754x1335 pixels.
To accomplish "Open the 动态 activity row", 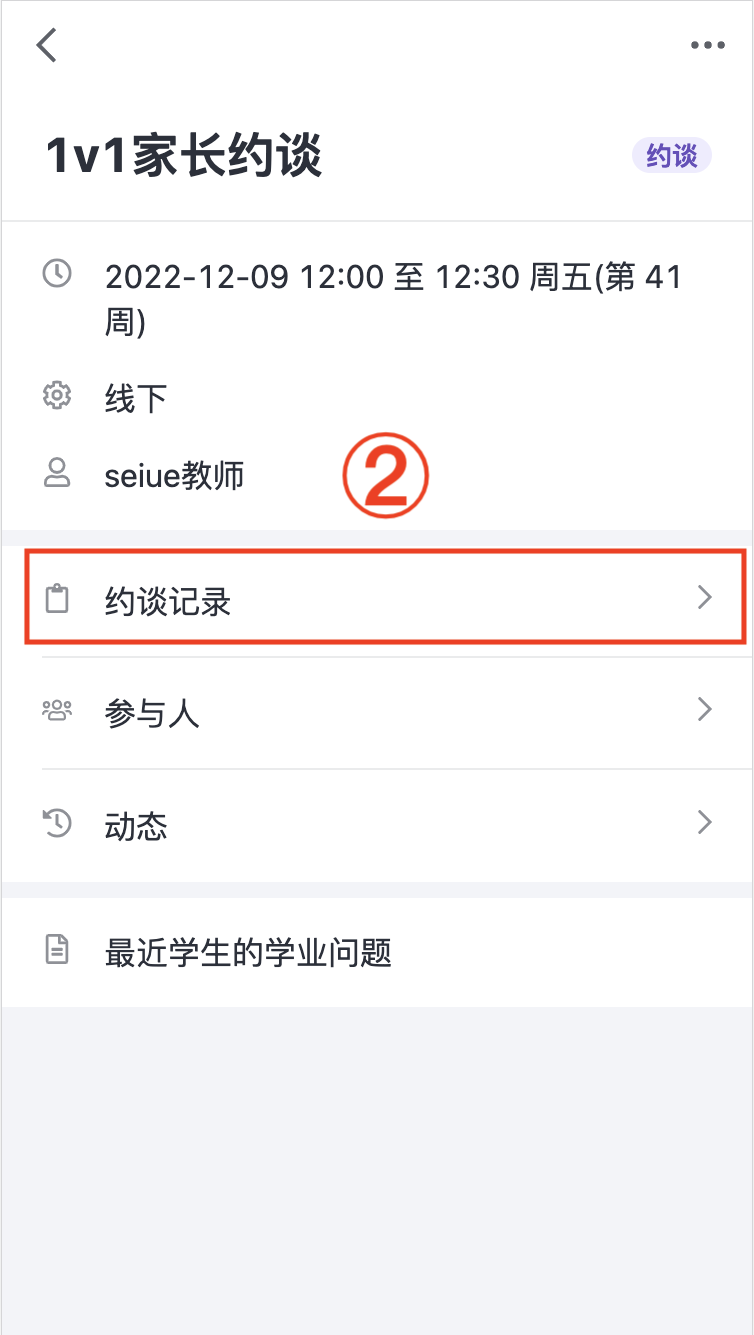I will [377, 825].
